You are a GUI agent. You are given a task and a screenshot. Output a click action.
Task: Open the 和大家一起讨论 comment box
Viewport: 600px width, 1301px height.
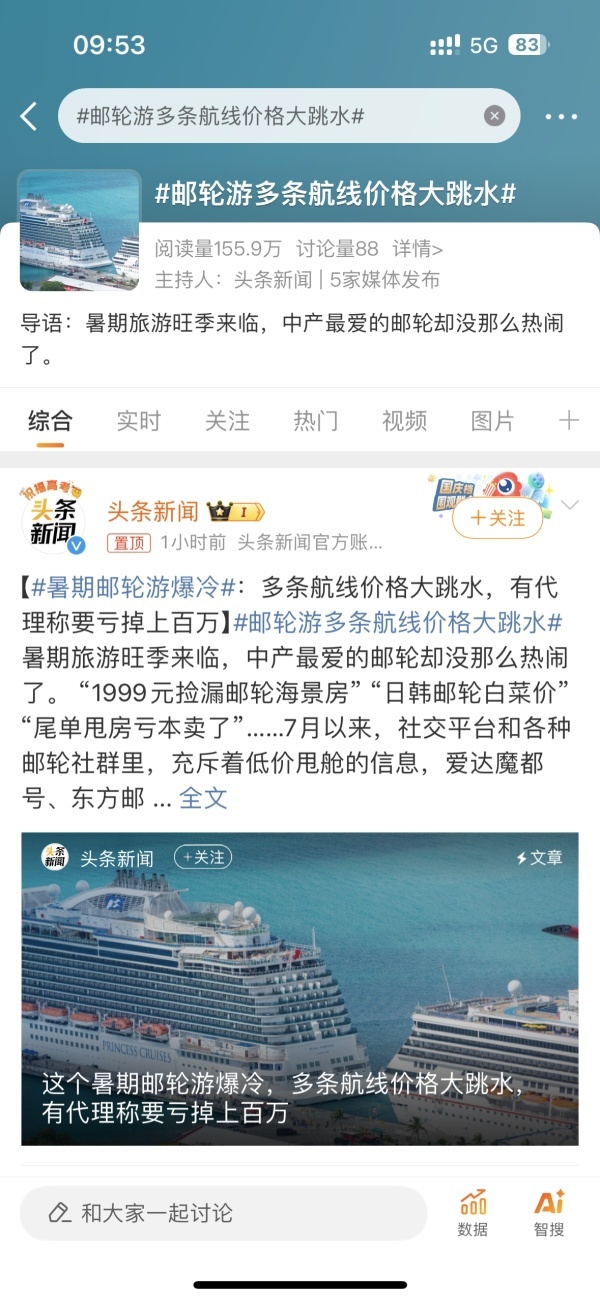(222, 1213)
